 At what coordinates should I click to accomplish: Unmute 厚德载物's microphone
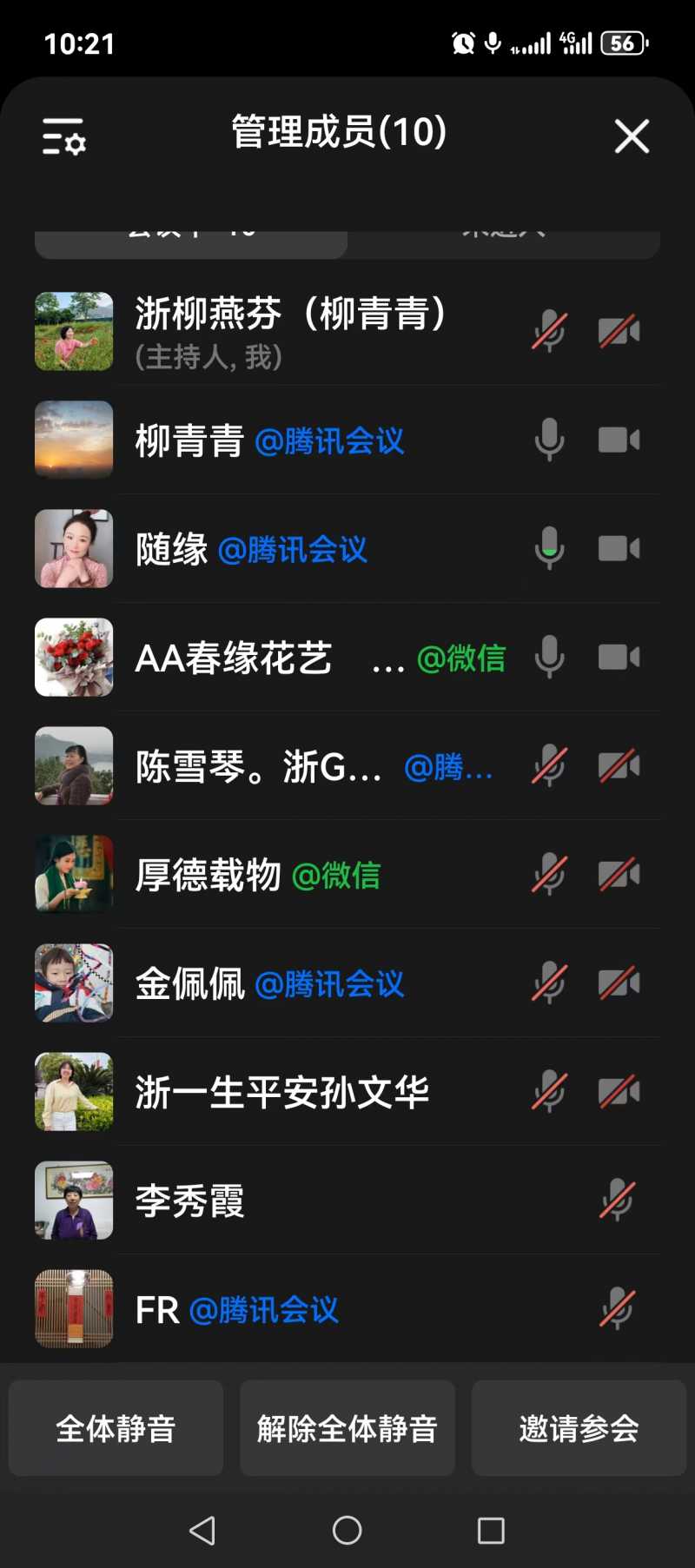pos(549,874)
